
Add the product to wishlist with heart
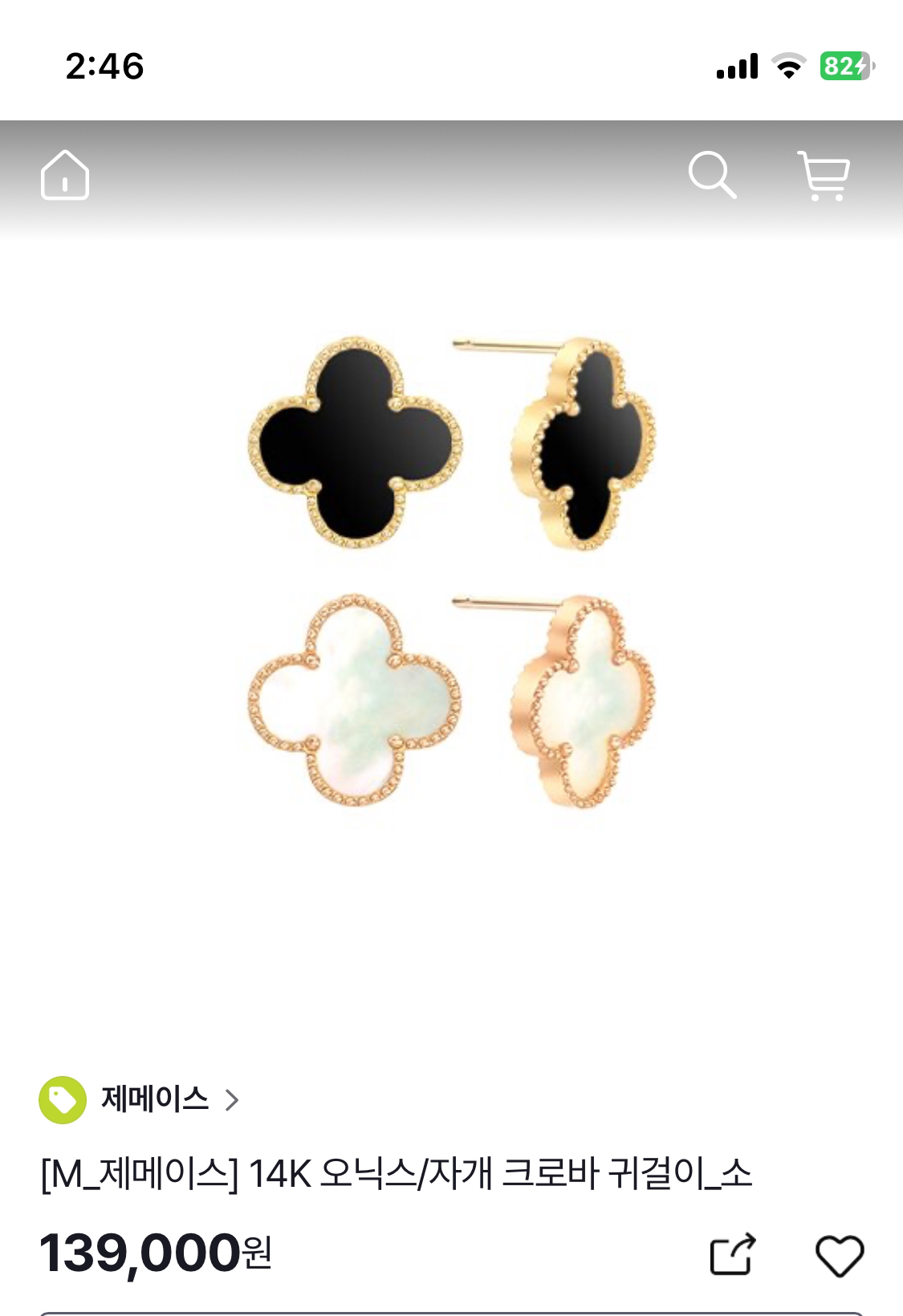tap(840, 1255)
